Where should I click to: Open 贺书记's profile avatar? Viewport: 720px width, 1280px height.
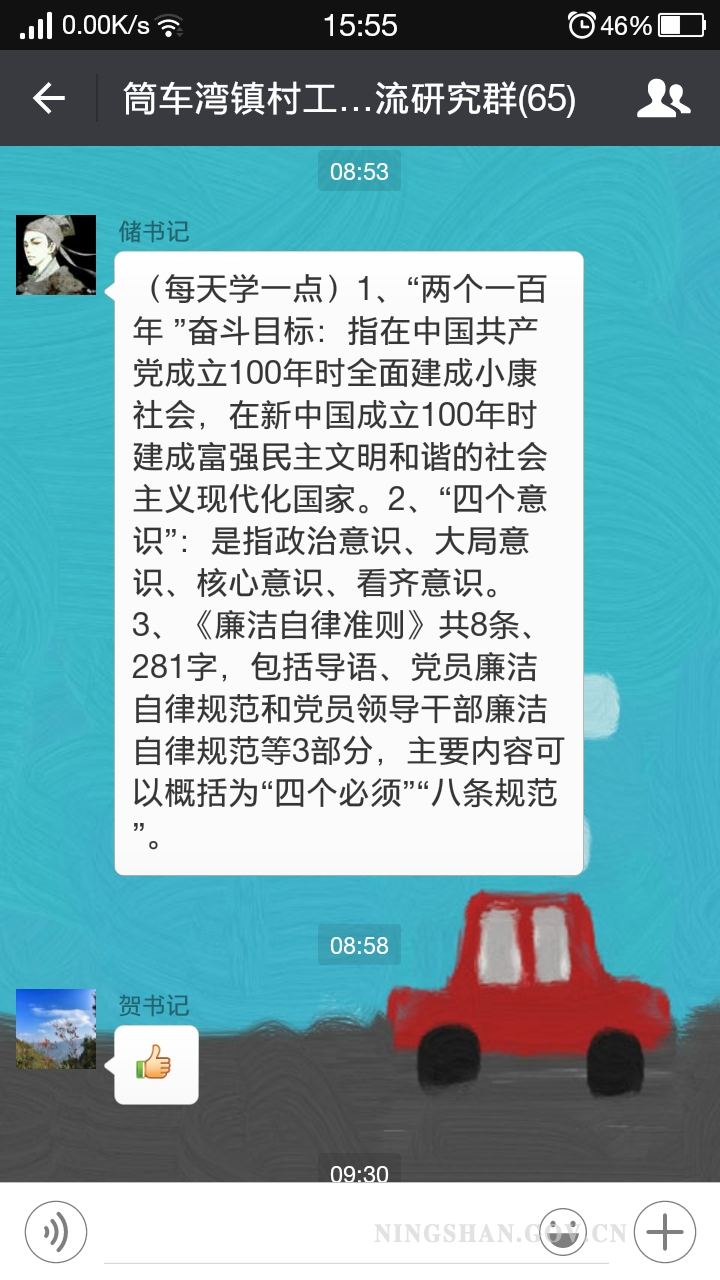[56, 1029]
